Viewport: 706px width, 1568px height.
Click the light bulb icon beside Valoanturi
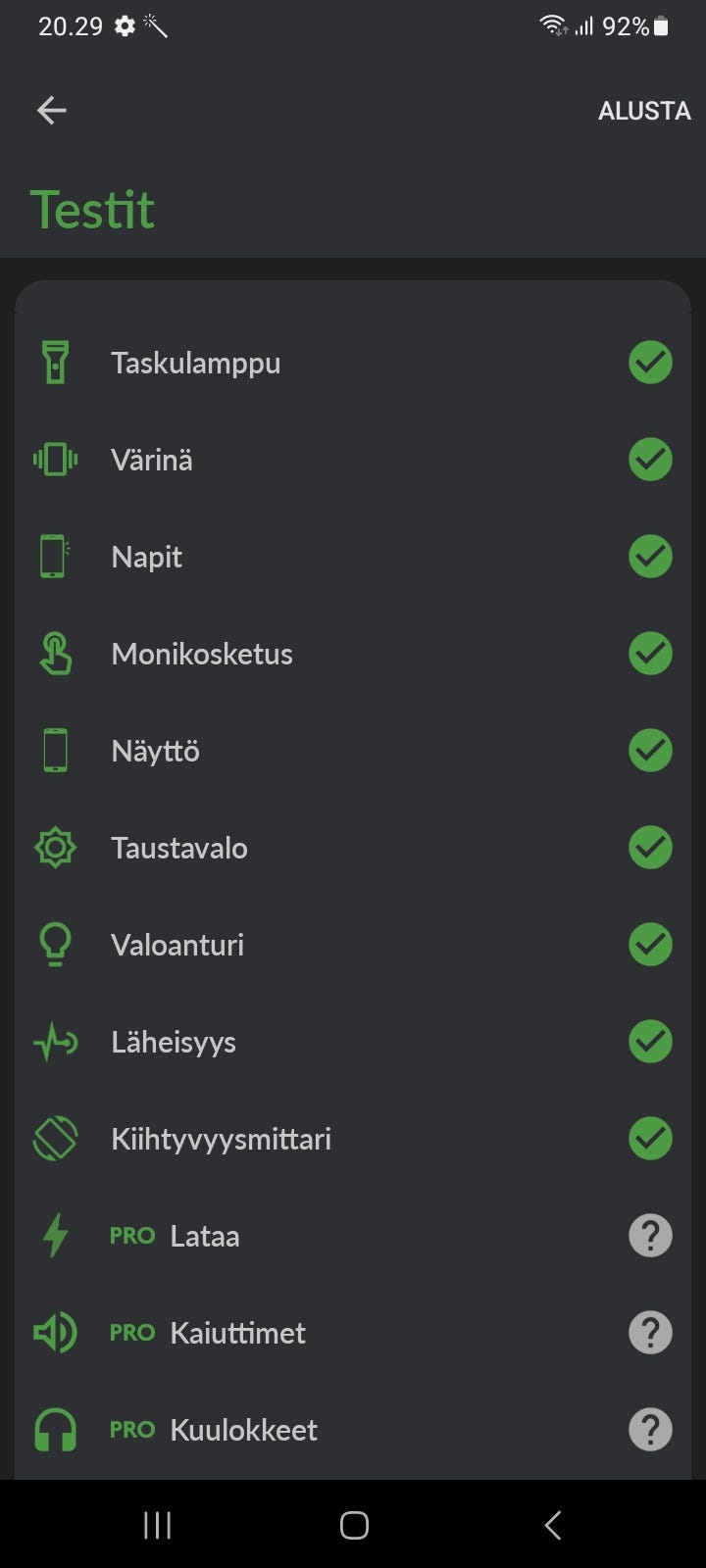(56, 944)
